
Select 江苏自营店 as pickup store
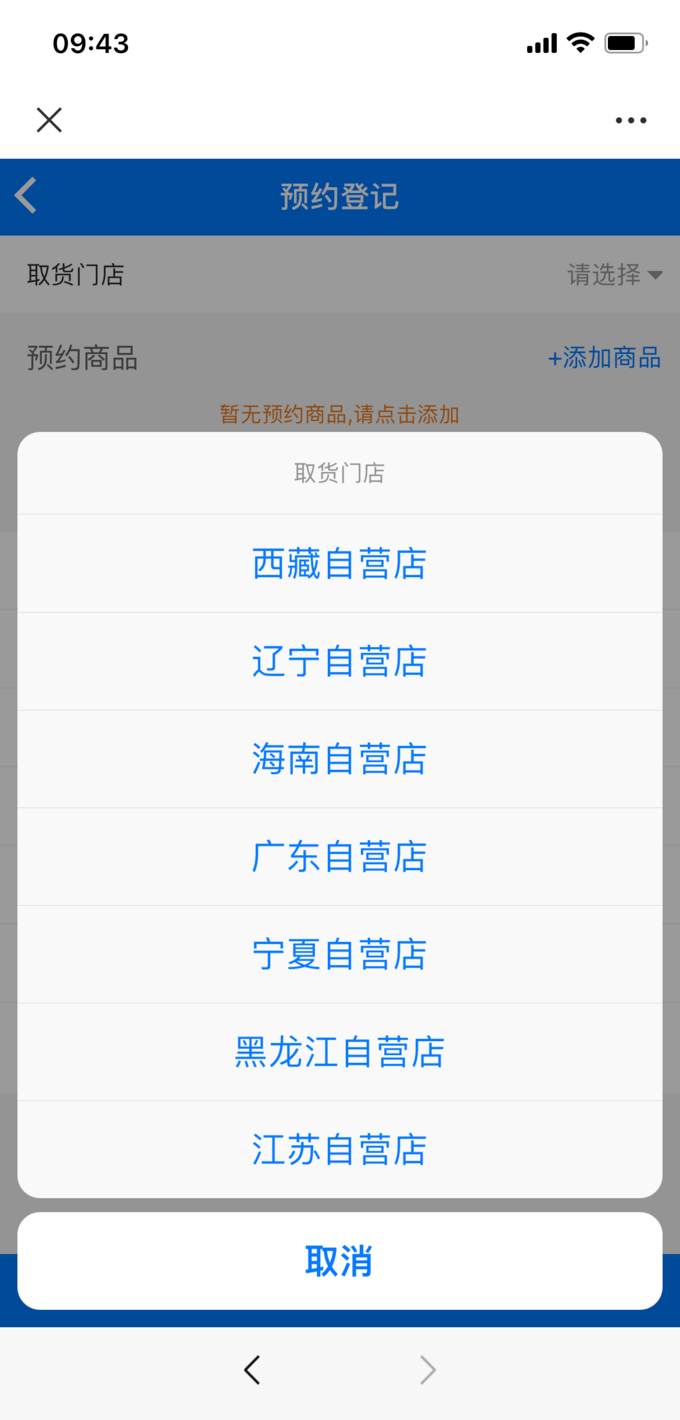coord(339,1150)
